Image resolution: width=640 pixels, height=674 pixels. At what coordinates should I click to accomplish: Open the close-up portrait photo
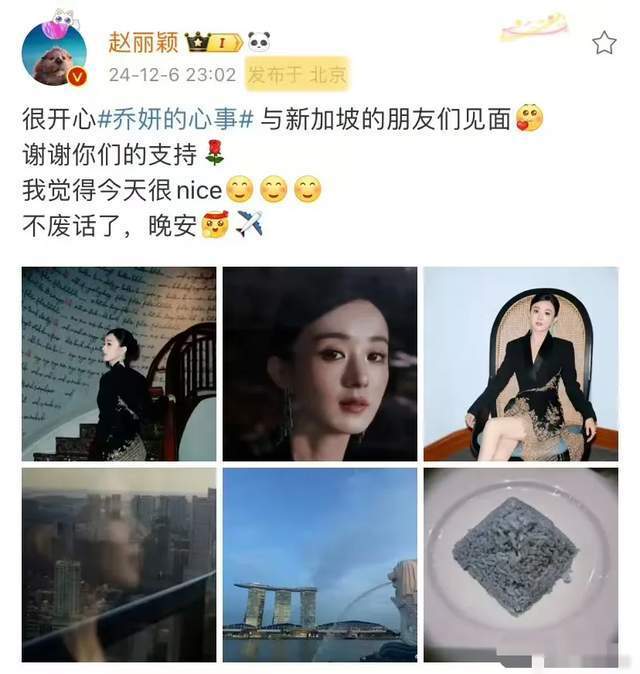(320, 363)
